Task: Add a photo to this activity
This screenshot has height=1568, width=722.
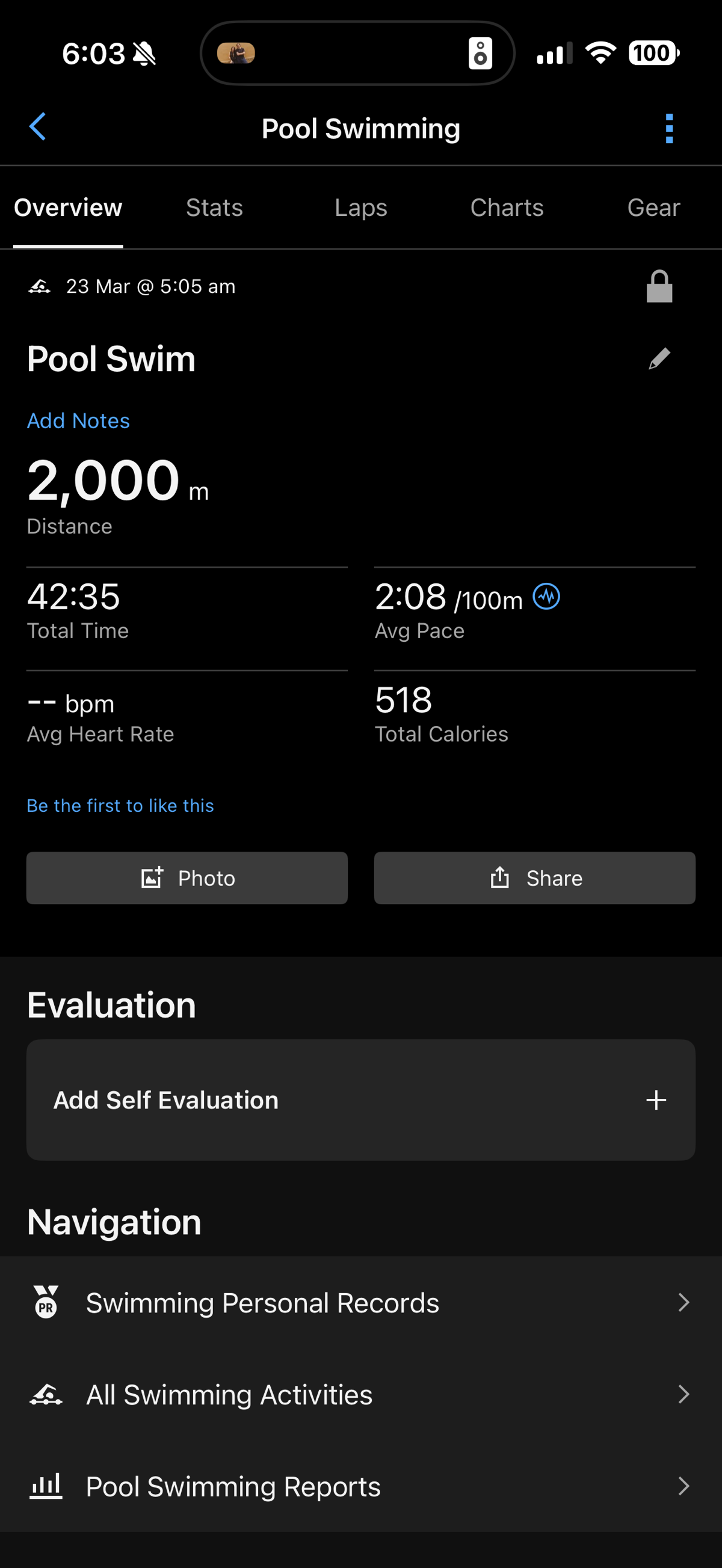Action: (187, 878)
